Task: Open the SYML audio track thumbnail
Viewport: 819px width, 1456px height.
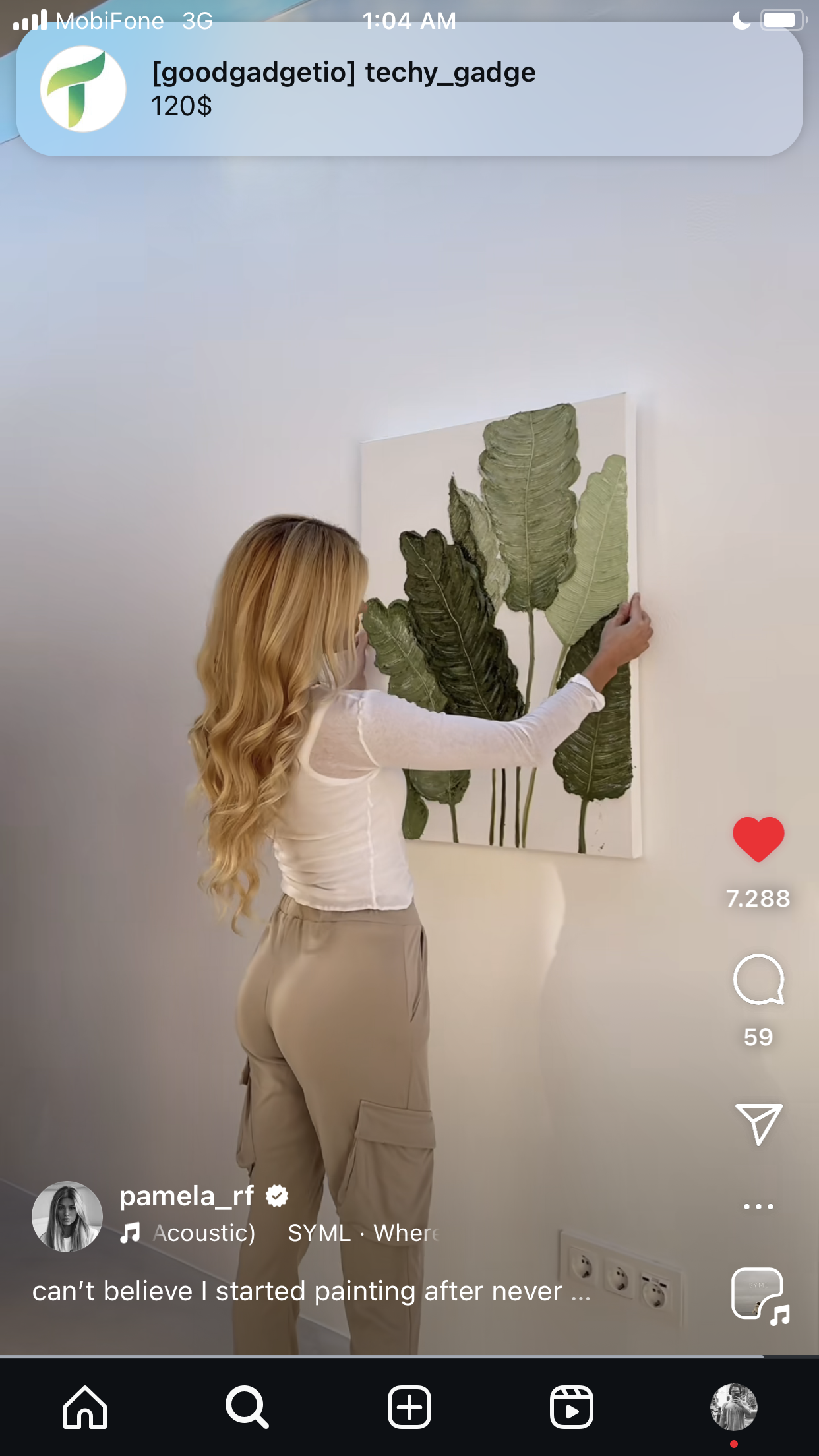Action: click(x=760, y=1296)
